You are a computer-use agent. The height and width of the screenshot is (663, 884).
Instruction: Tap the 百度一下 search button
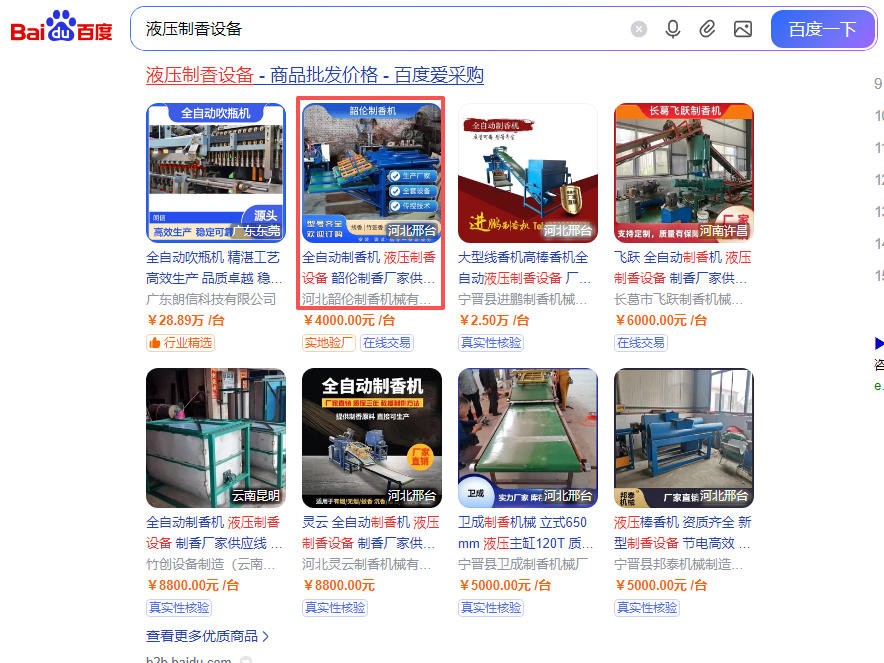pos(822,29)
